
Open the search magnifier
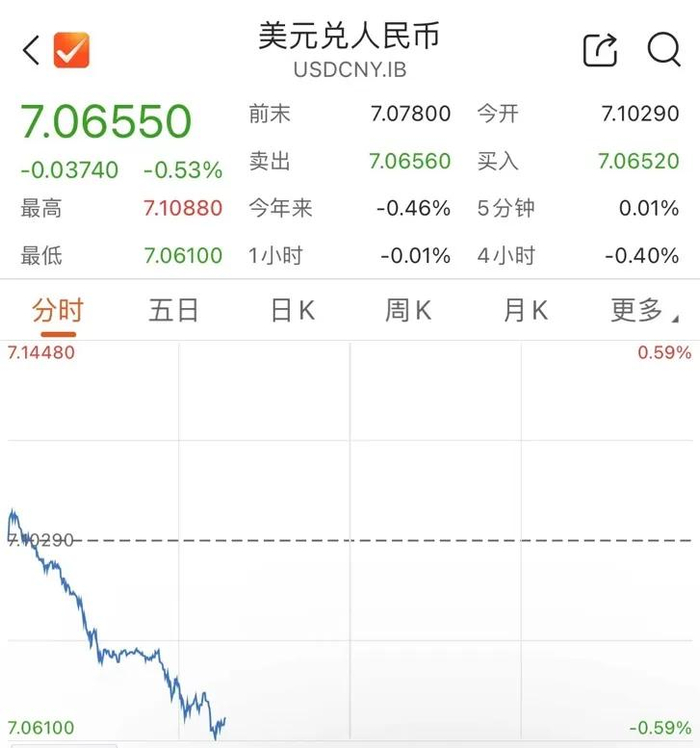point(663,49)
